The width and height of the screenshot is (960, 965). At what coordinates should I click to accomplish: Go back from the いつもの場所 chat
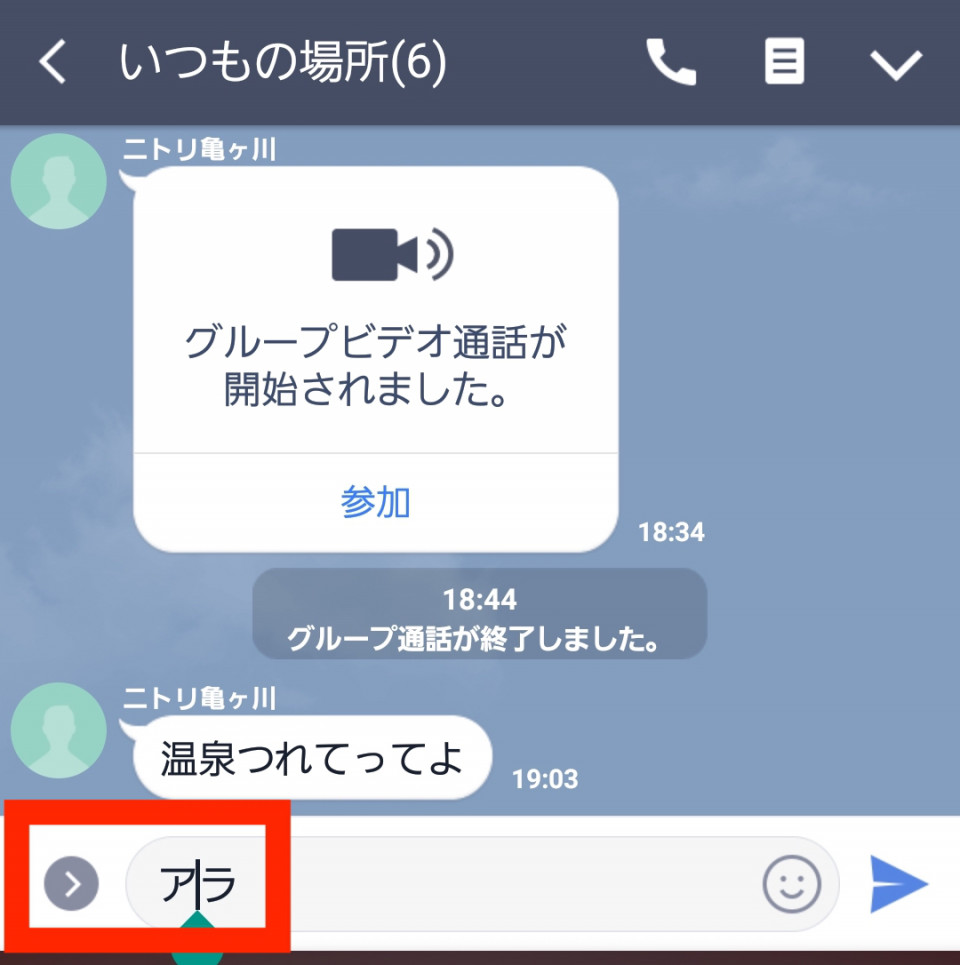point(52,63)
